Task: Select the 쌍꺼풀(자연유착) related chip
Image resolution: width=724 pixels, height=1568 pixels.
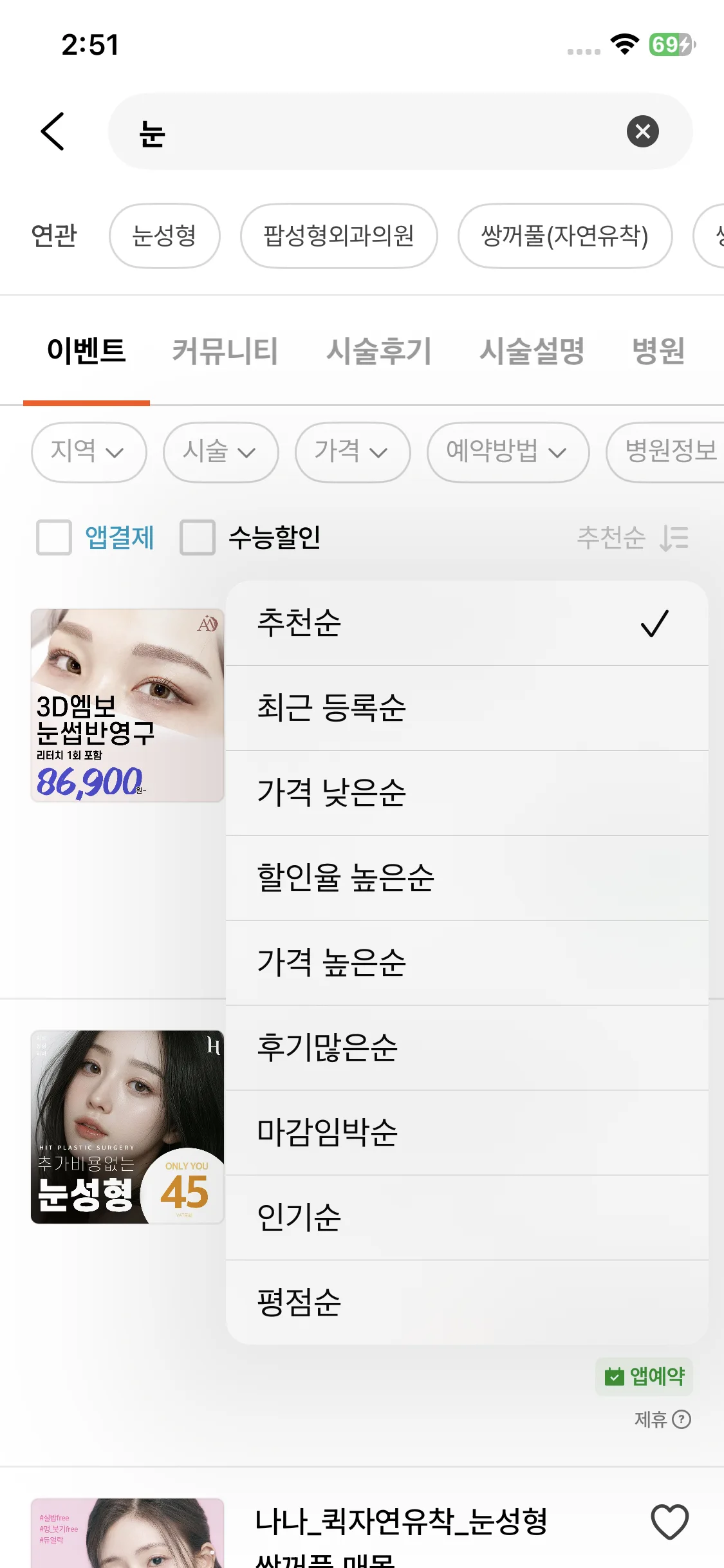Action: [564, 236]
